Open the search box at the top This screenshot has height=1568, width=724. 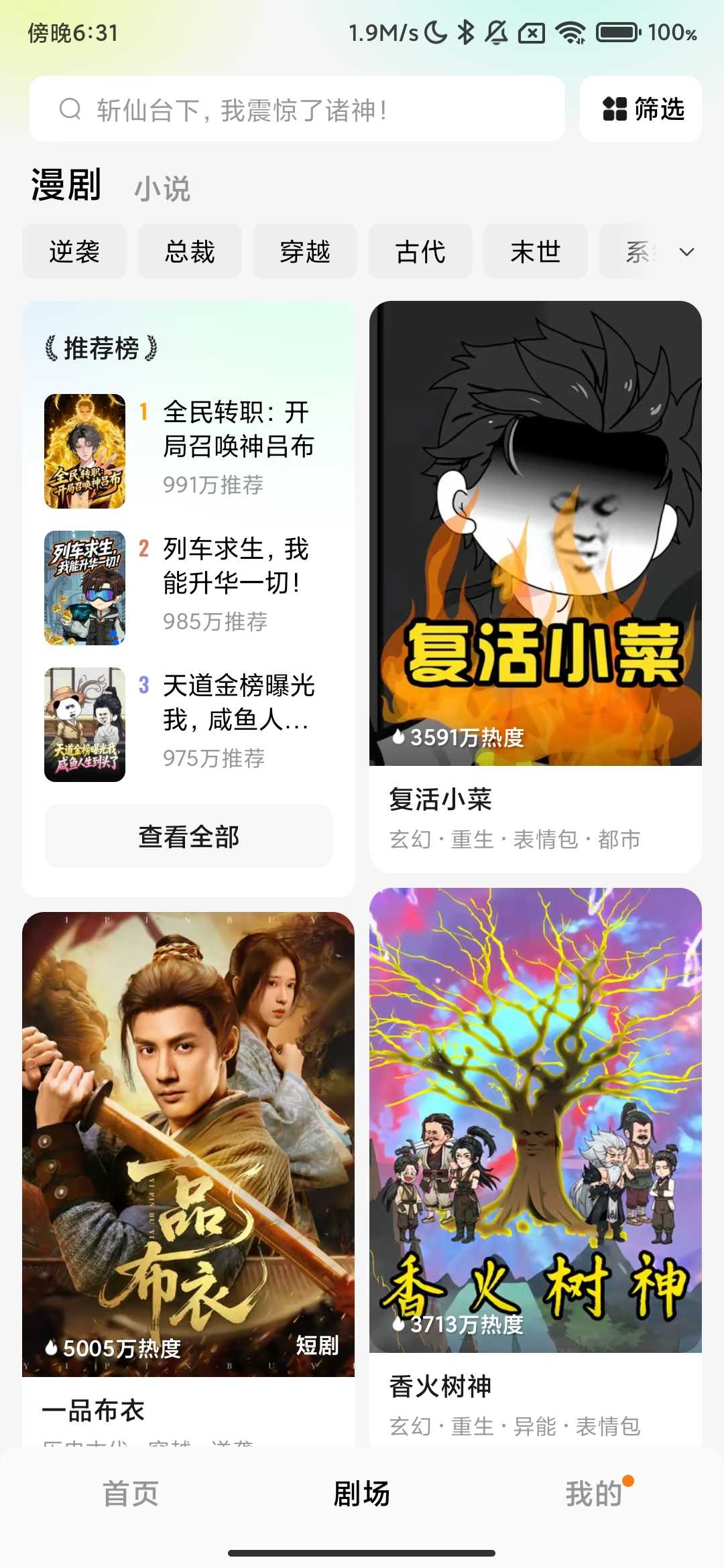[296, 109]
